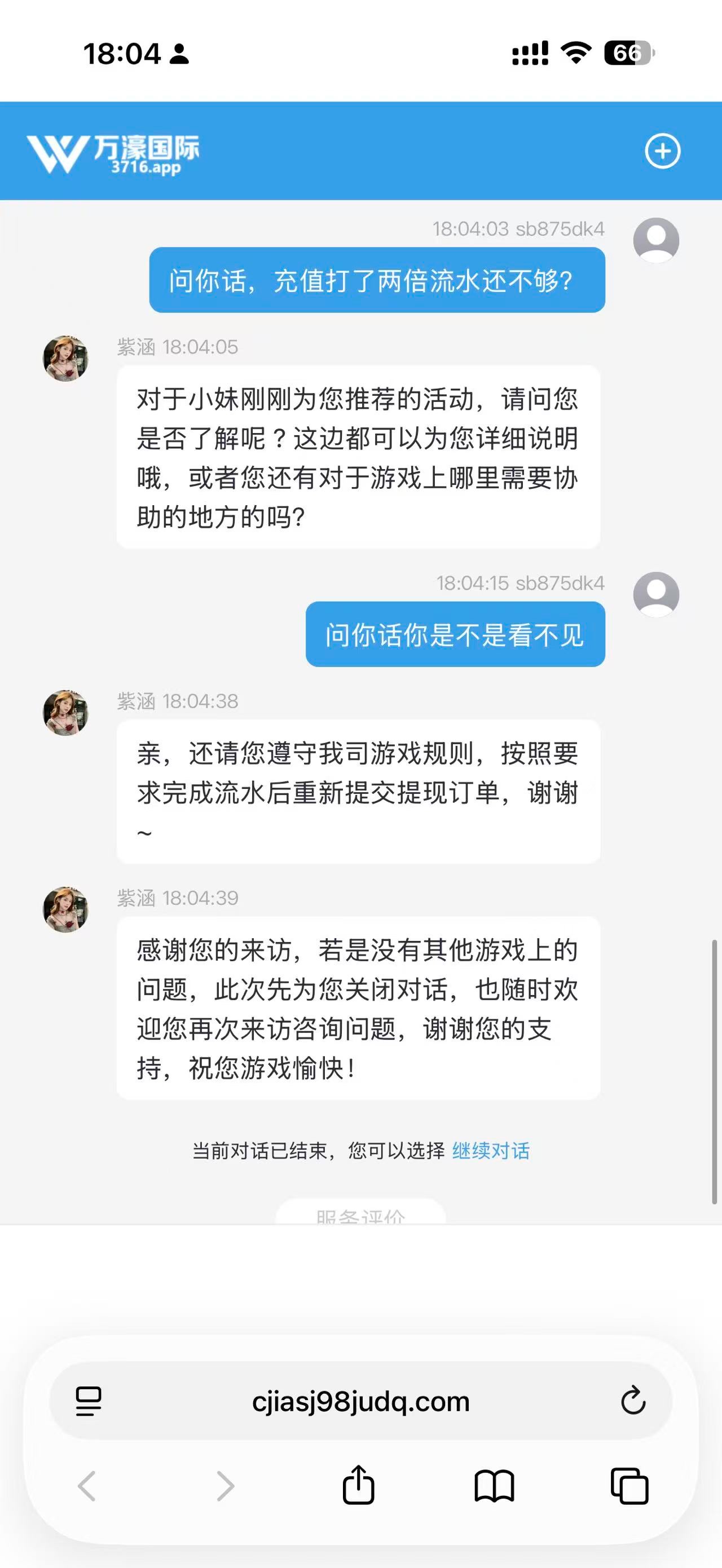Tap the plus icon in the chat header
This screenshot has width=722, height=1568.
(662, 152)
